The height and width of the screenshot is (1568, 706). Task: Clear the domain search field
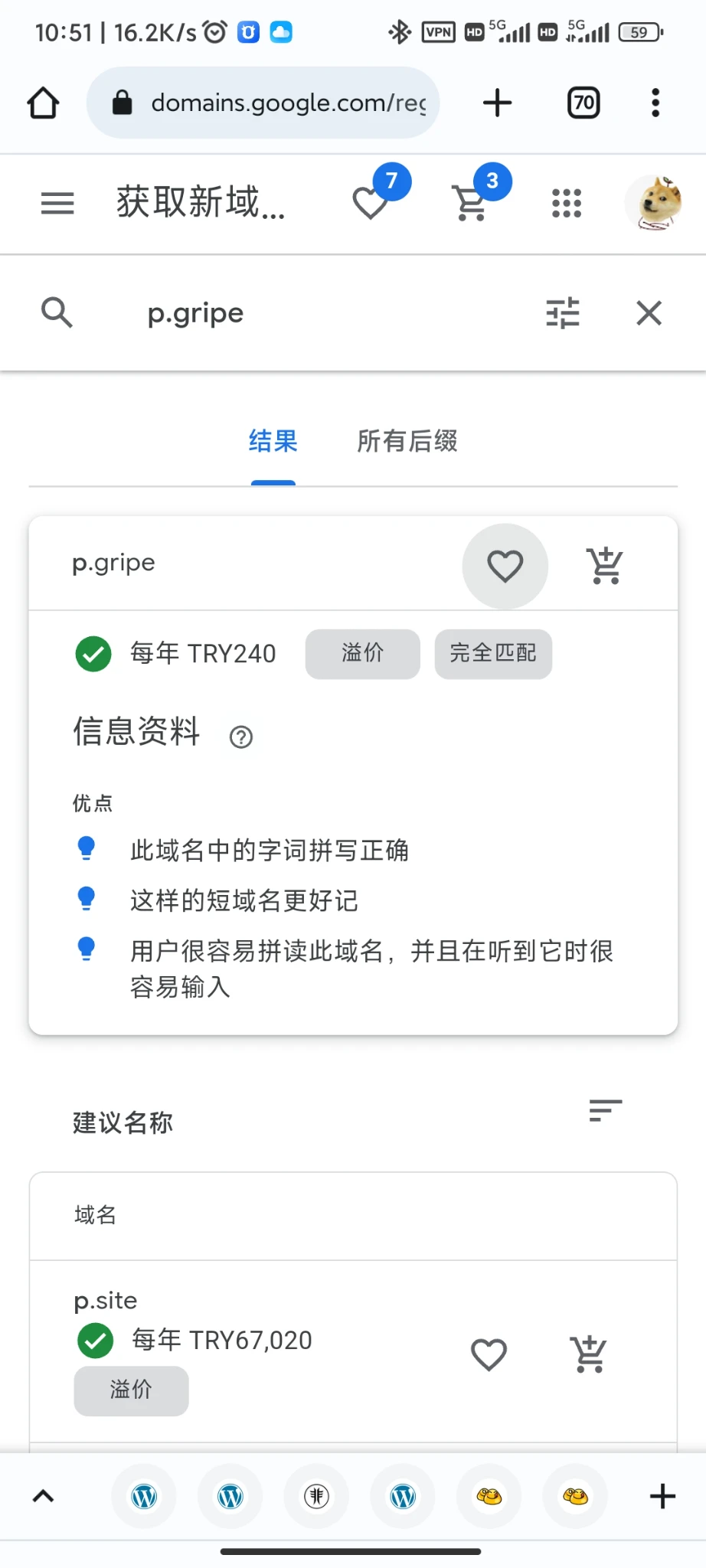(x=649, y=313)
